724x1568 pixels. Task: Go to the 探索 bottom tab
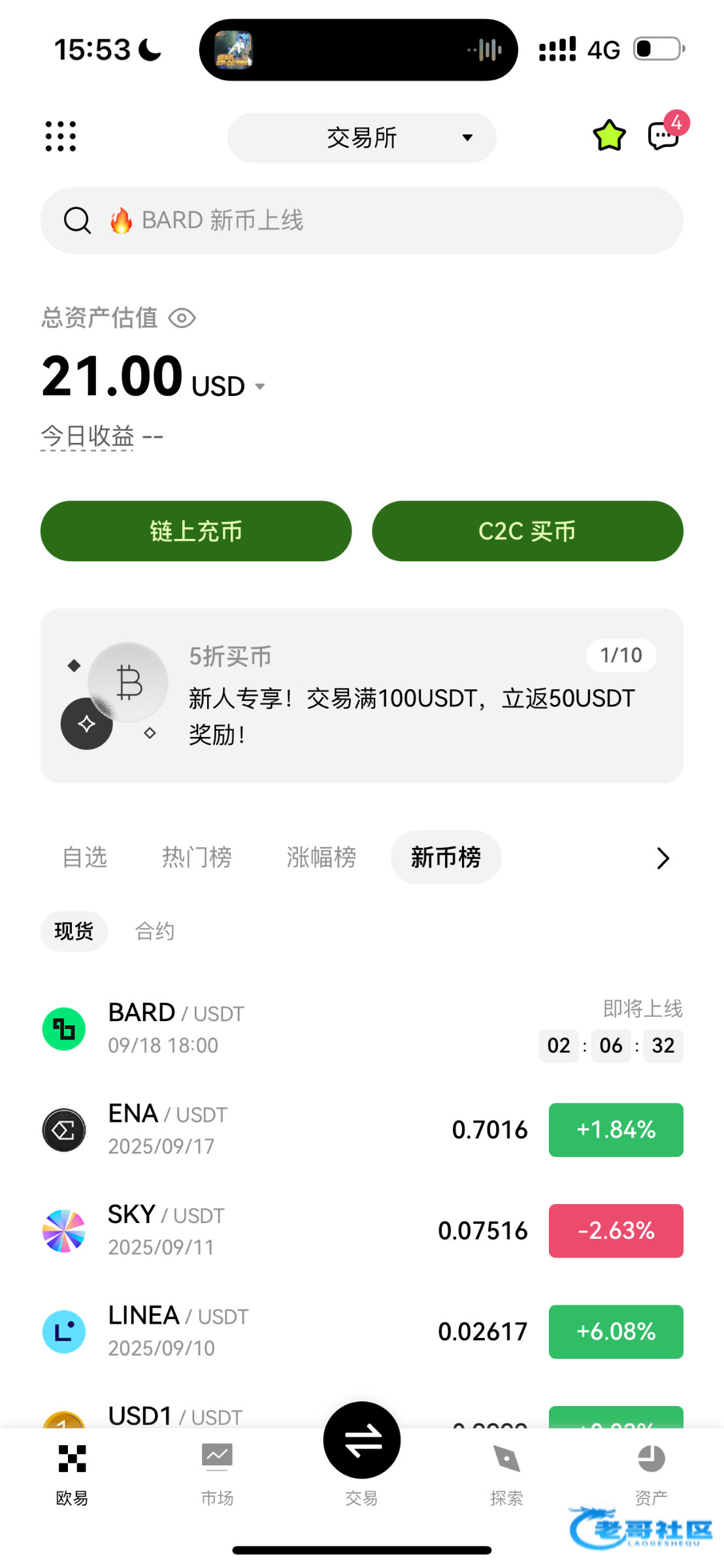pos(506,1470)
